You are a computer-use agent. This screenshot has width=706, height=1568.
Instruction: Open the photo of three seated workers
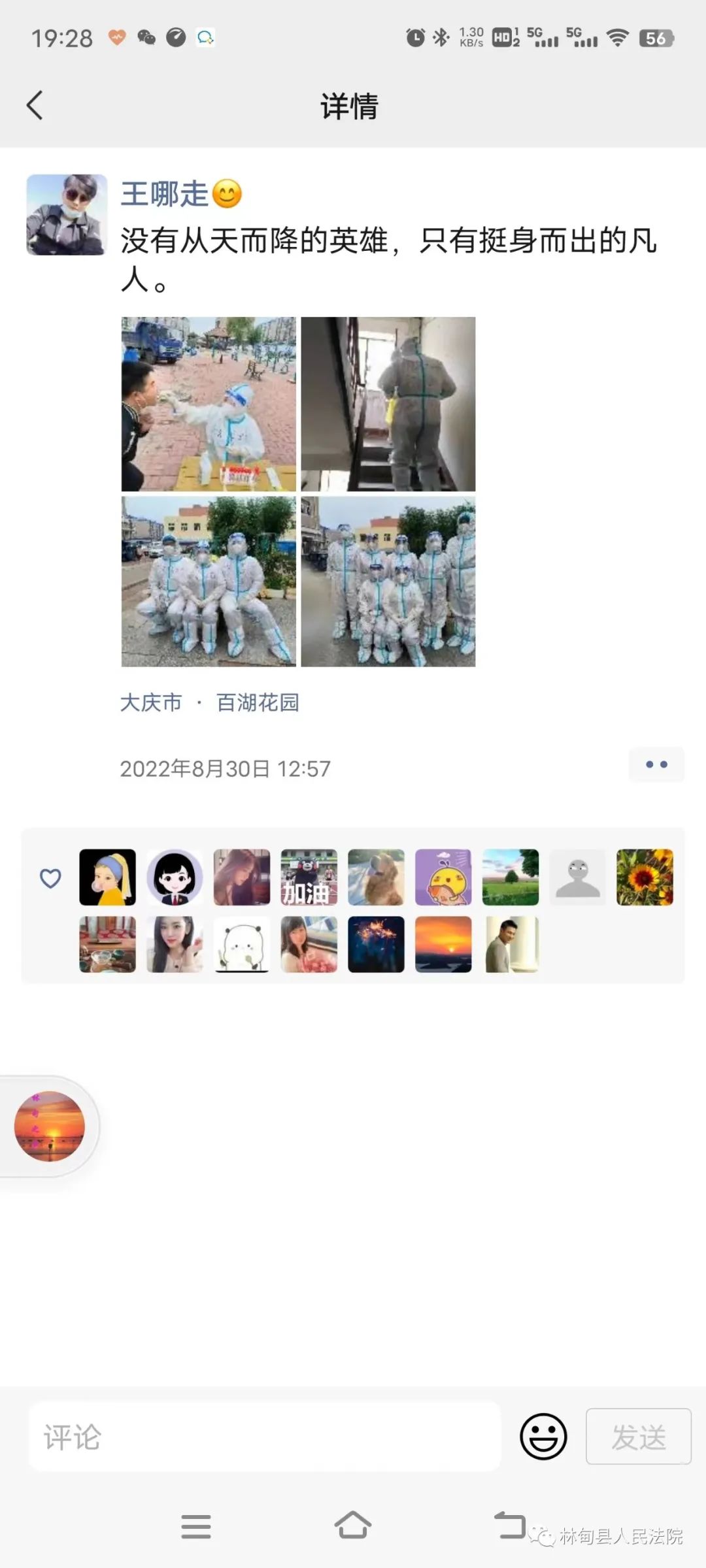tap(209, 581)
